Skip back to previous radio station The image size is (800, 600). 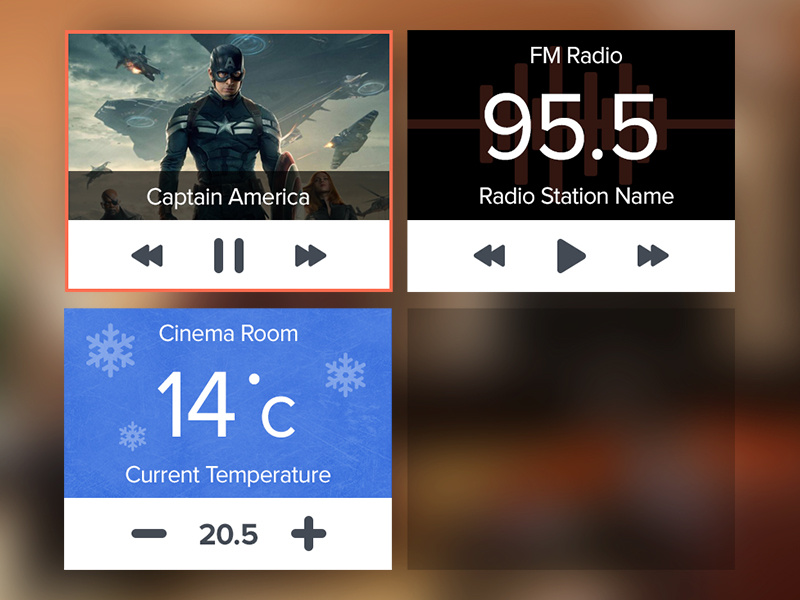click(489, 256)
